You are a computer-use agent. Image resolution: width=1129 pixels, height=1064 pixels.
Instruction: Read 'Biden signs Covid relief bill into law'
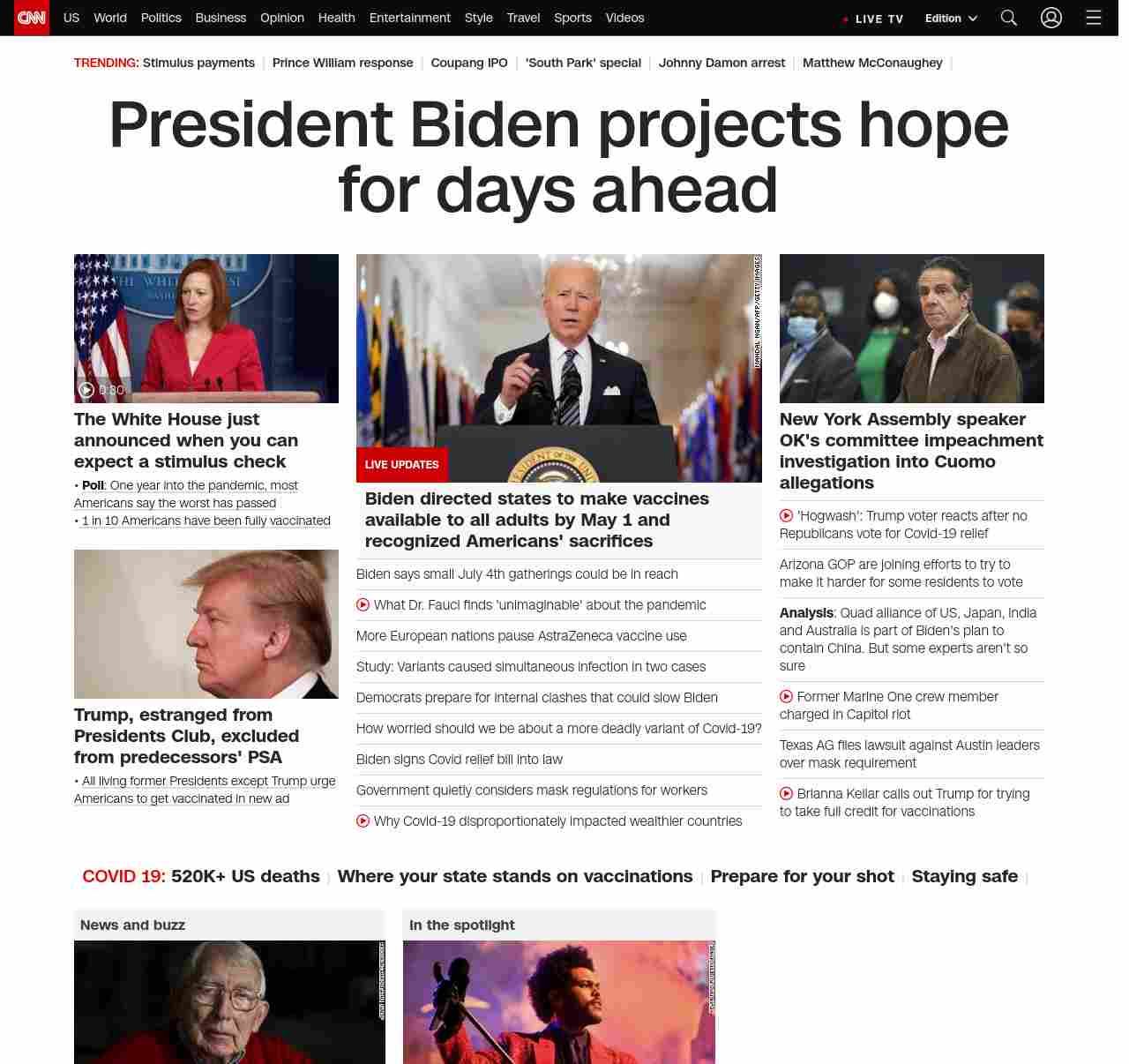pyautogui.click(x=459, y=760)
